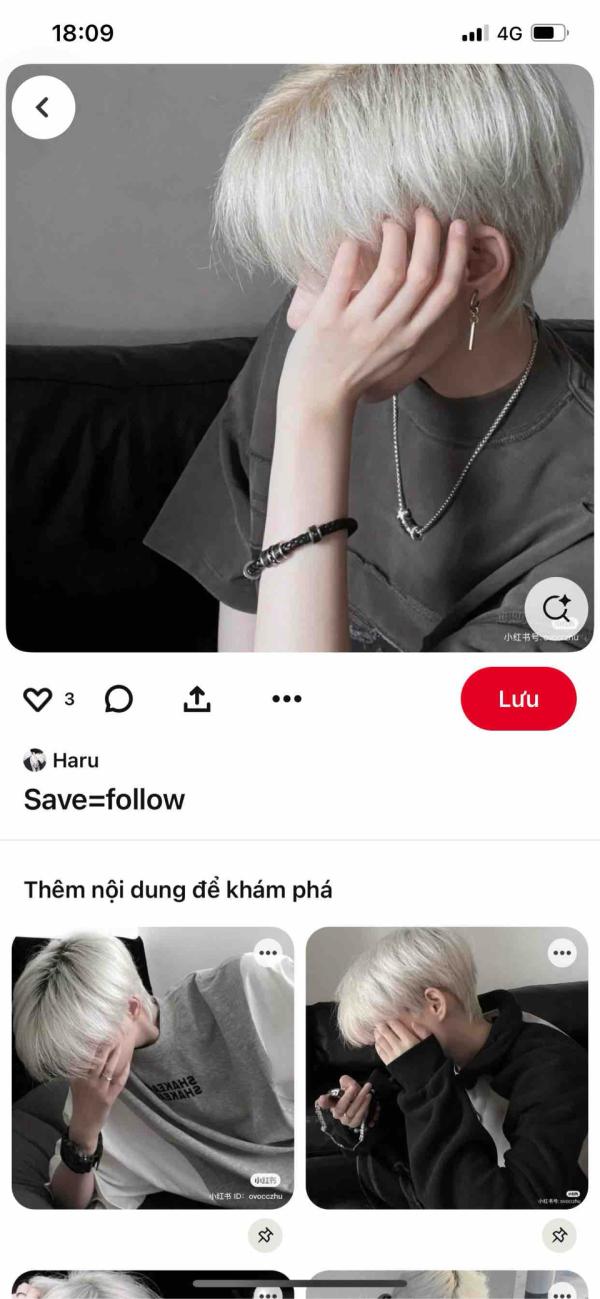Open the pin with the gray SHAKE t-shirt
The image size is (600, 1299).
point(153,1068)
